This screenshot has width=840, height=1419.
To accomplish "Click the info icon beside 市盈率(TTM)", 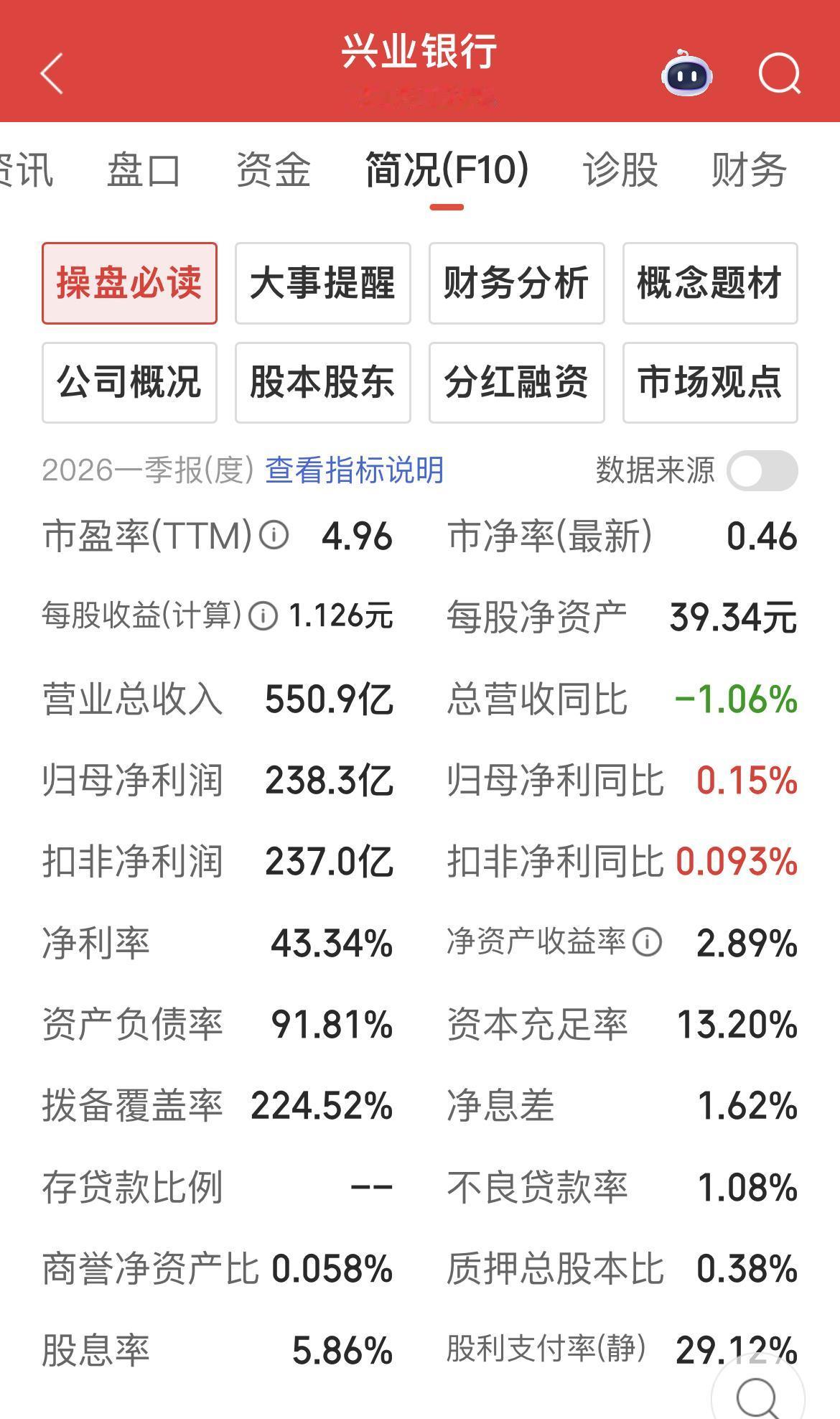I will [x=274, y=535].
